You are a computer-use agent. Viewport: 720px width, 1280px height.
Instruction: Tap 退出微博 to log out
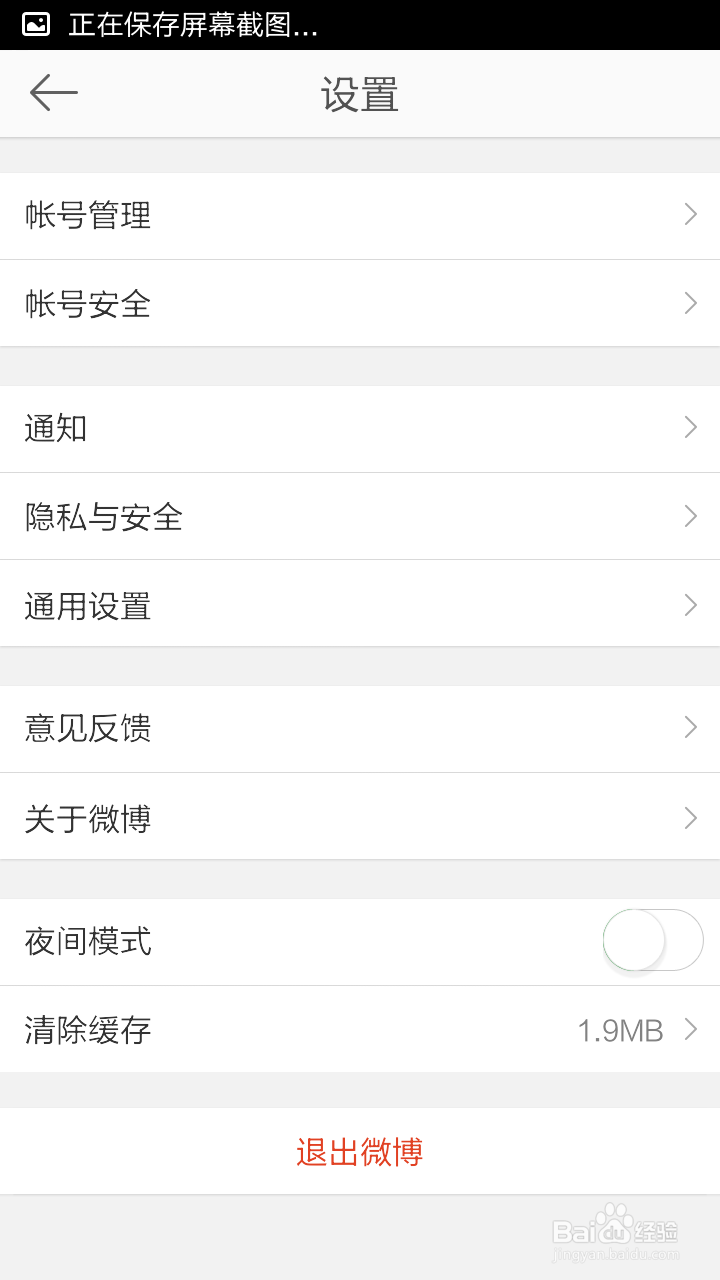pos(359,1152)
